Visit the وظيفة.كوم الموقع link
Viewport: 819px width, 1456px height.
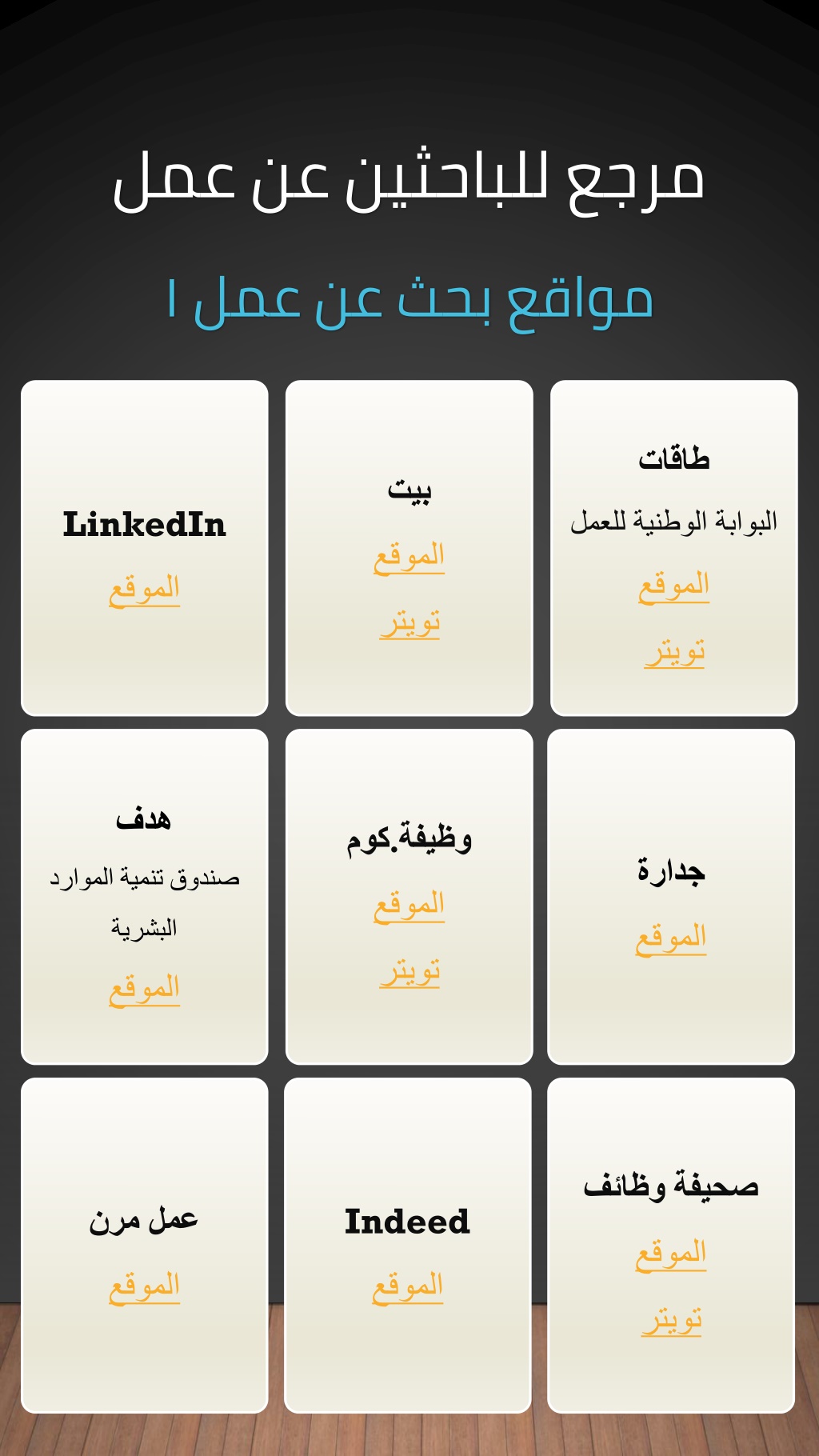point(409,905)
